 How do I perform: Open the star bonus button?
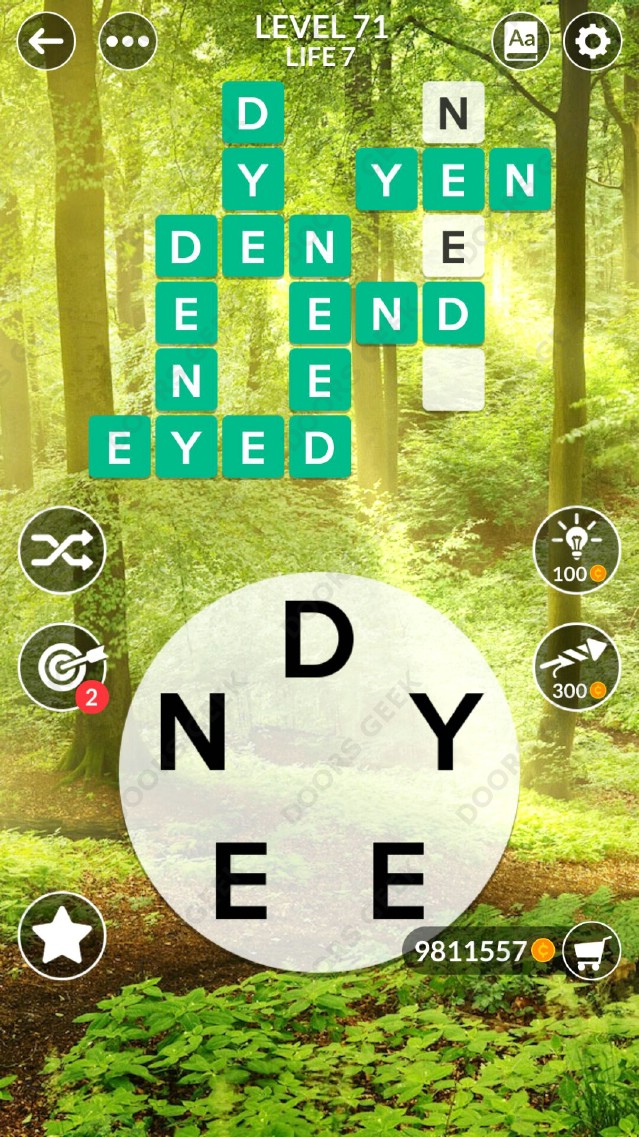[x=62, y=935]
